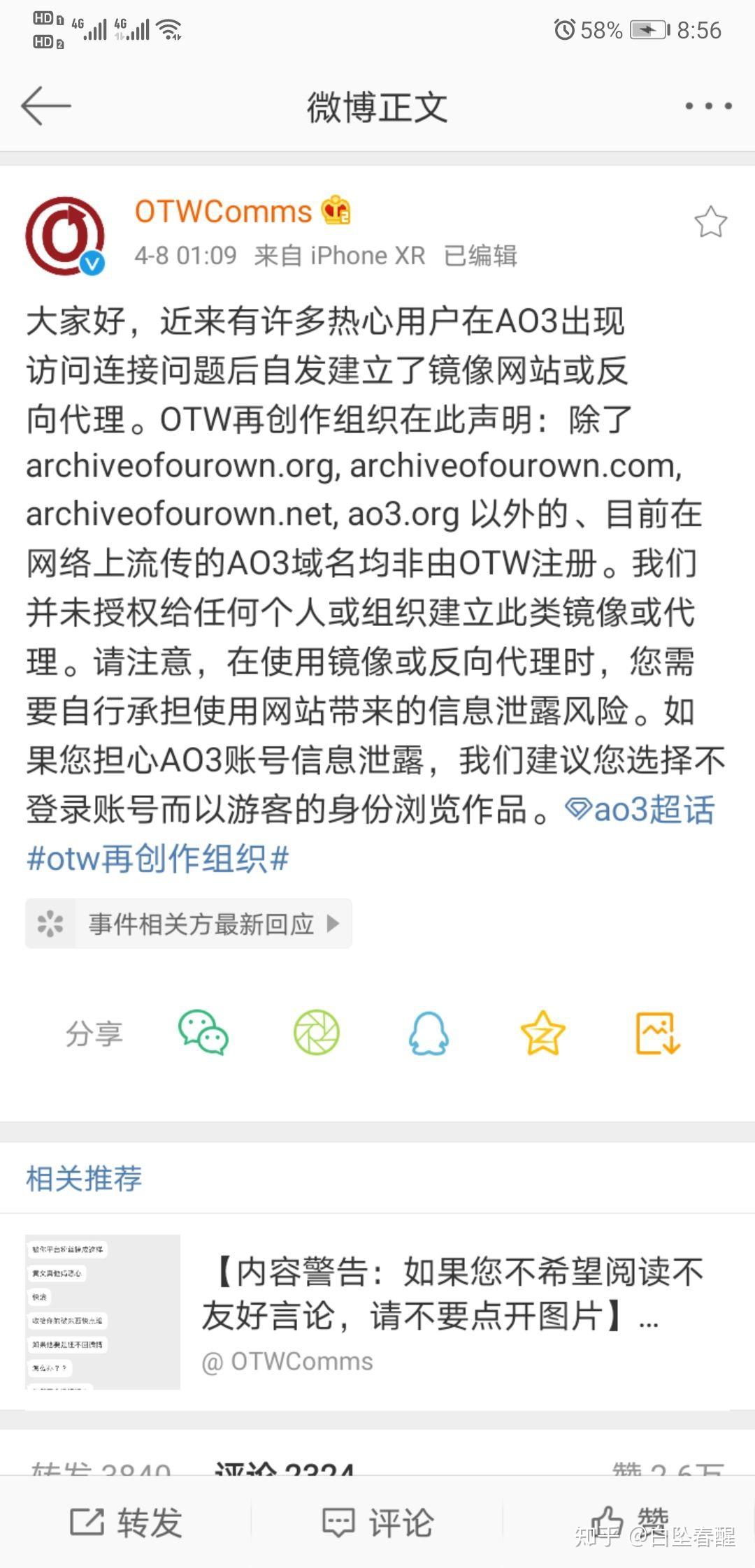755x1568 pixels.
Task: Tap 评论 to write a comment
Action: [377, 1522]
